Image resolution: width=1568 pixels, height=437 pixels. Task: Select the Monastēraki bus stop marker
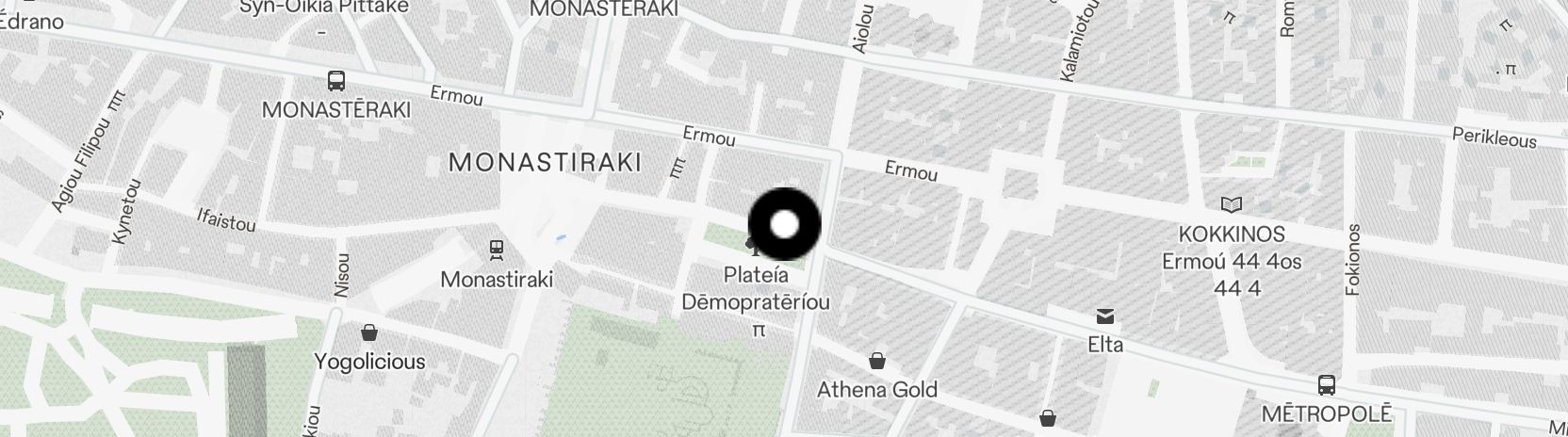(x=336, y=81)
